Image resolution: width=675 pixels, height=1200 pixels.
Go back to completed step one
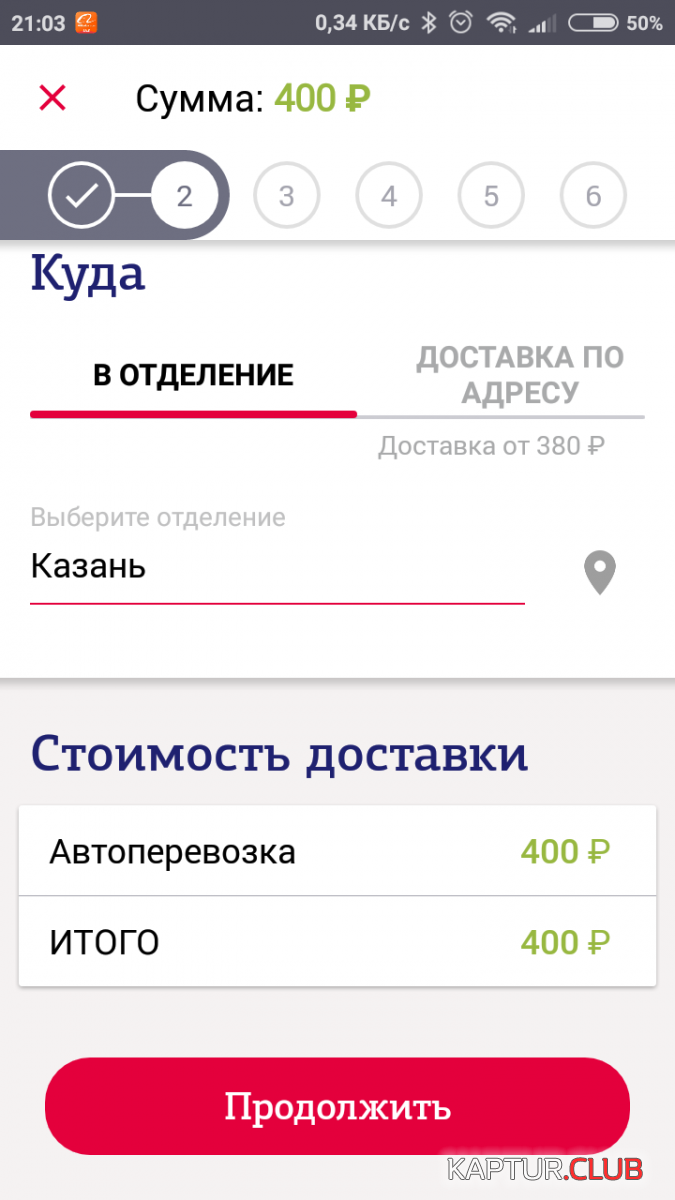81,195
